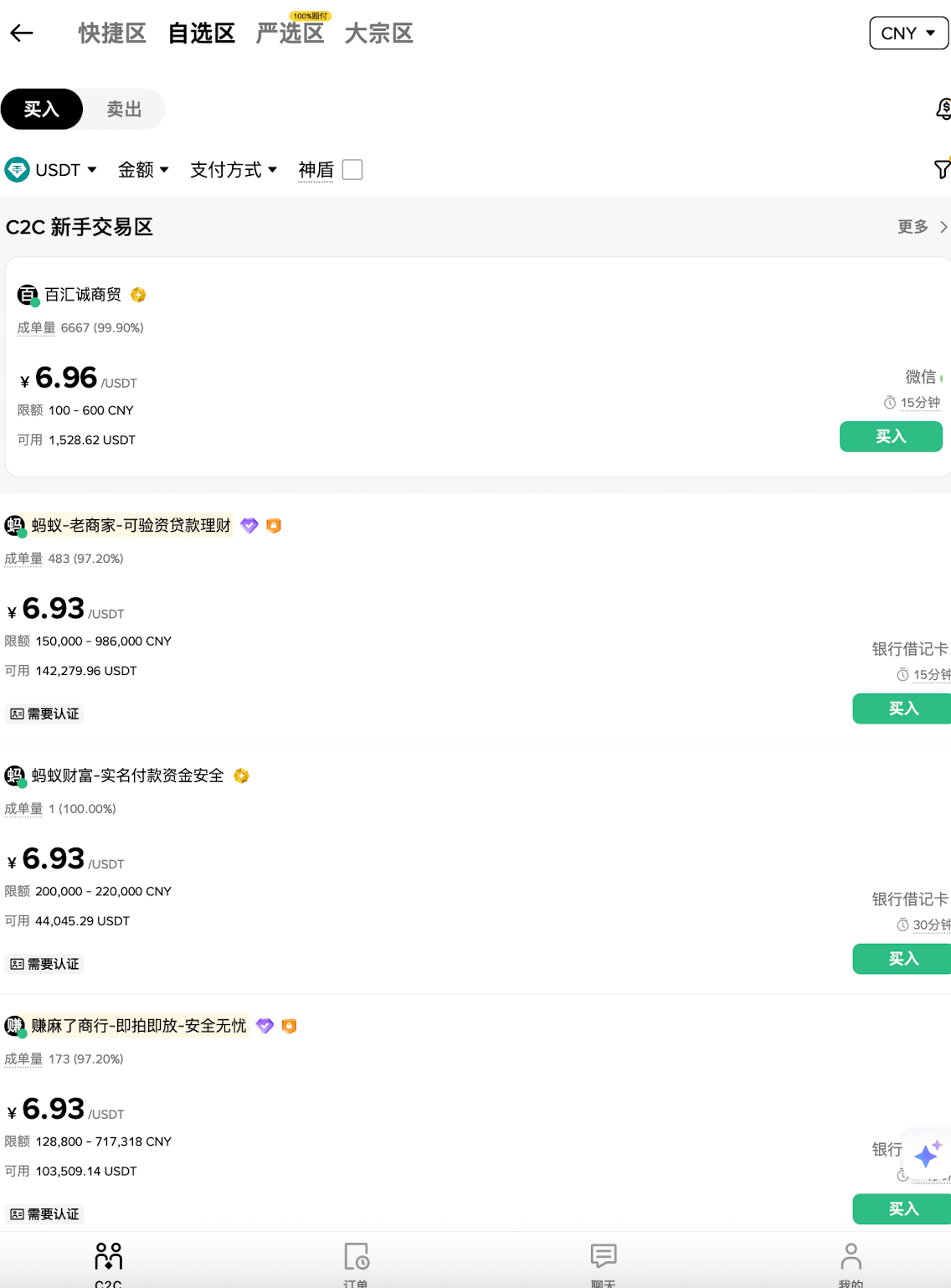Tap the USDT coin icon
951x1288 pixels.
point(16,170)
